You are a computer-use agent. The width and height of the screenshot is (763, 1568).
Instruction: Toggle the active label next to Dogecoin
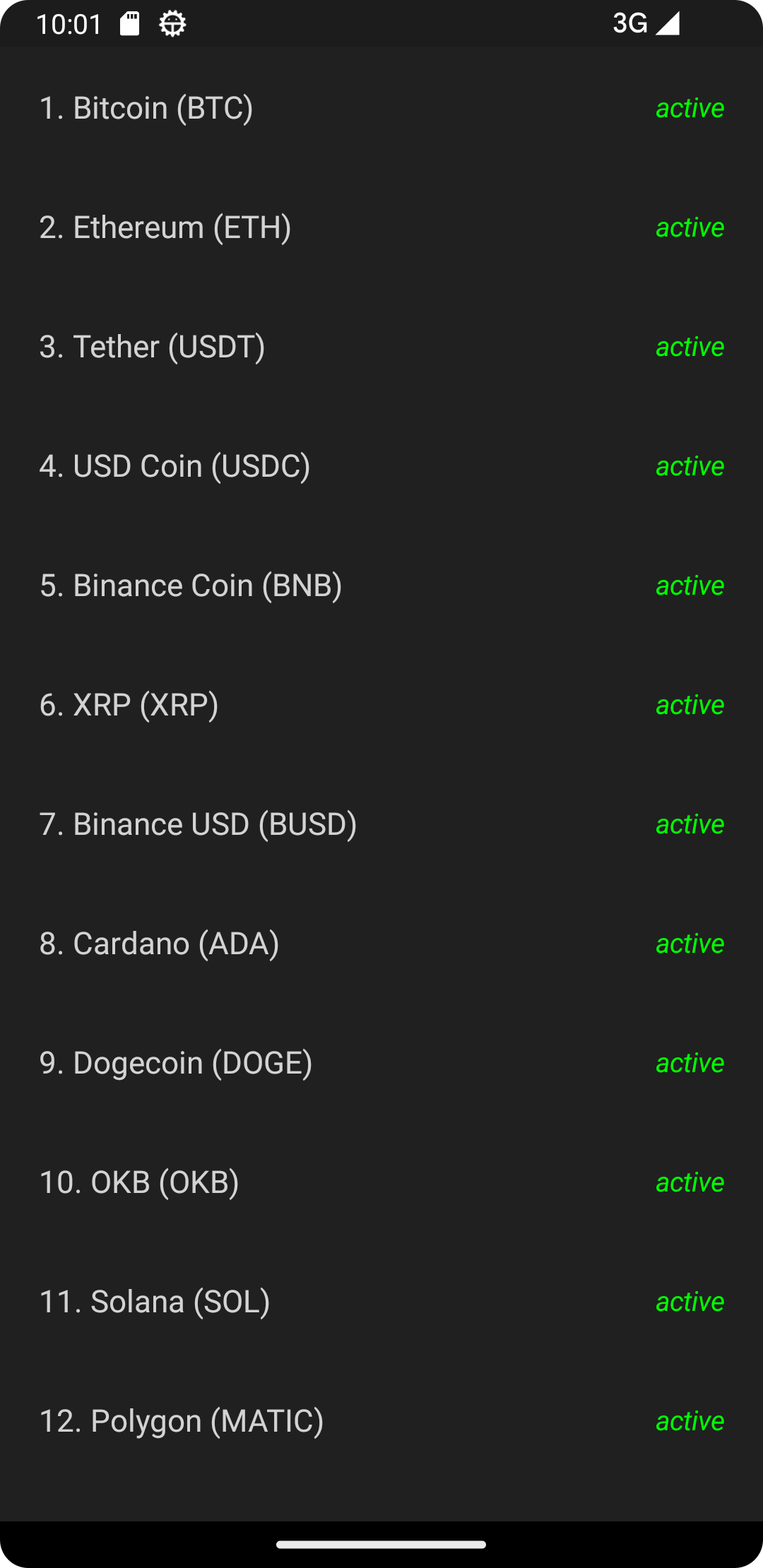pos(690,1063)
